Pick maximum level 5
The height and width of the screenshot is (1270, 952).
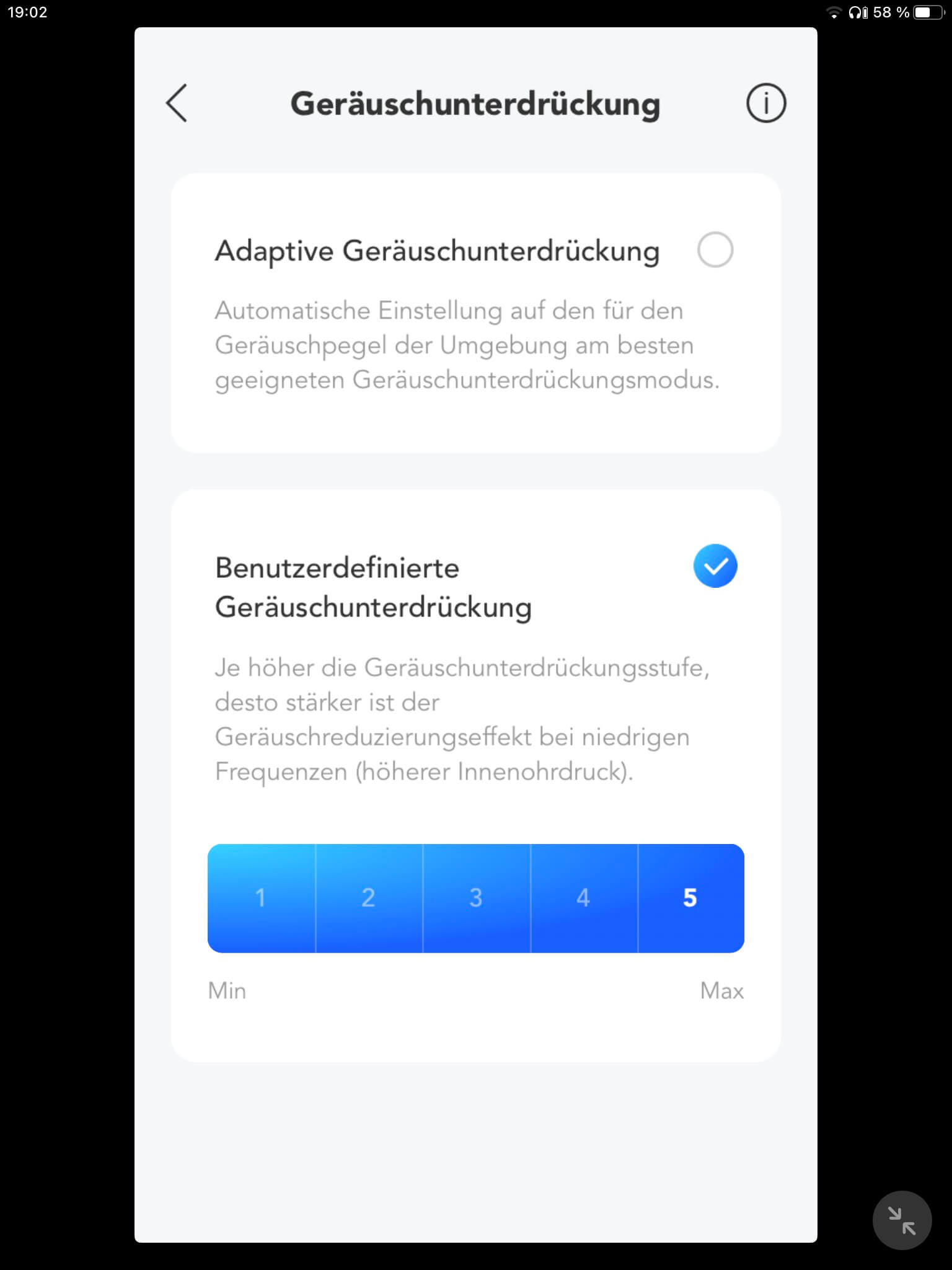(x=690, y=898)
